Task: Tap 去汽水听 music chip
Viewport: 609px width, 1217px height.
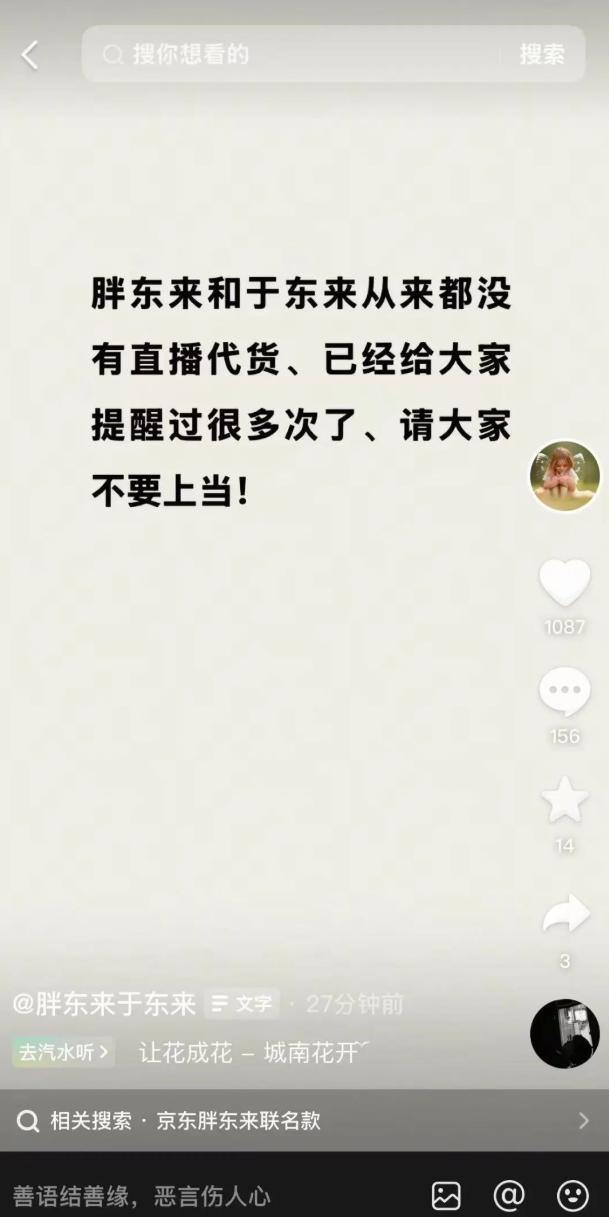Action: [63, 1052]
